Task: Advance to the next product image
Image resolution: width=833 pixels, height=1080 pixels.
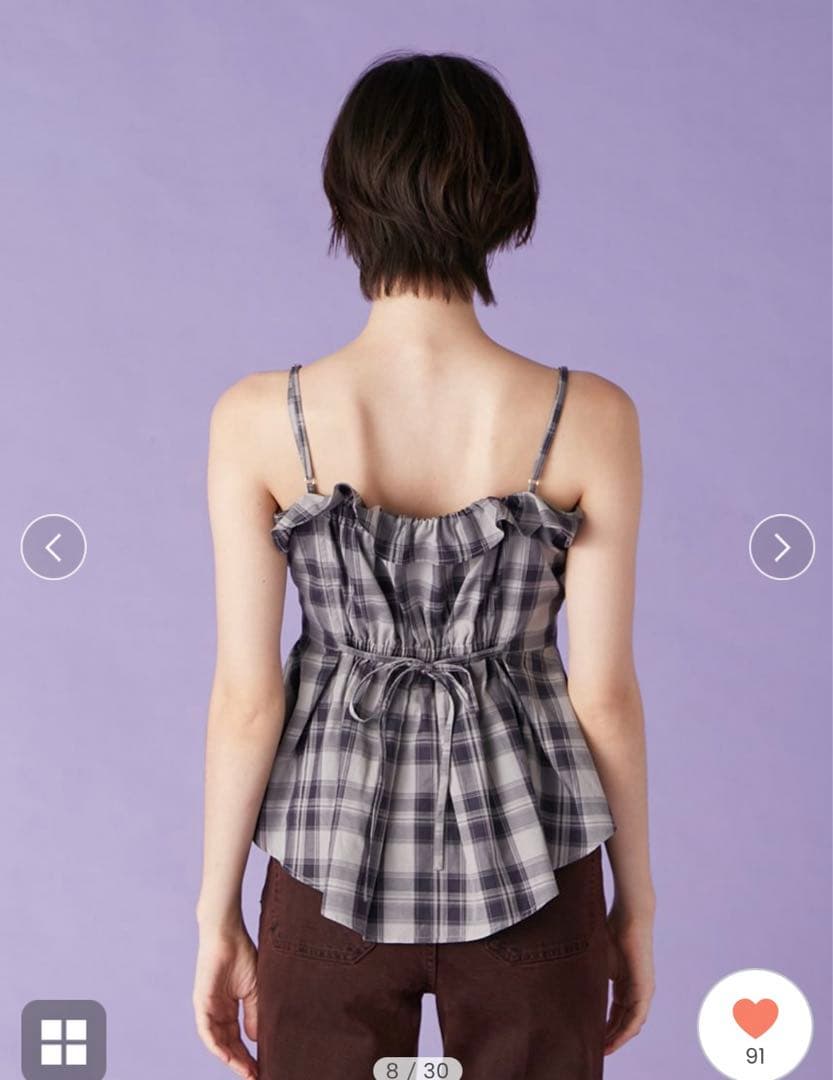Action: (x=781, y=547)
